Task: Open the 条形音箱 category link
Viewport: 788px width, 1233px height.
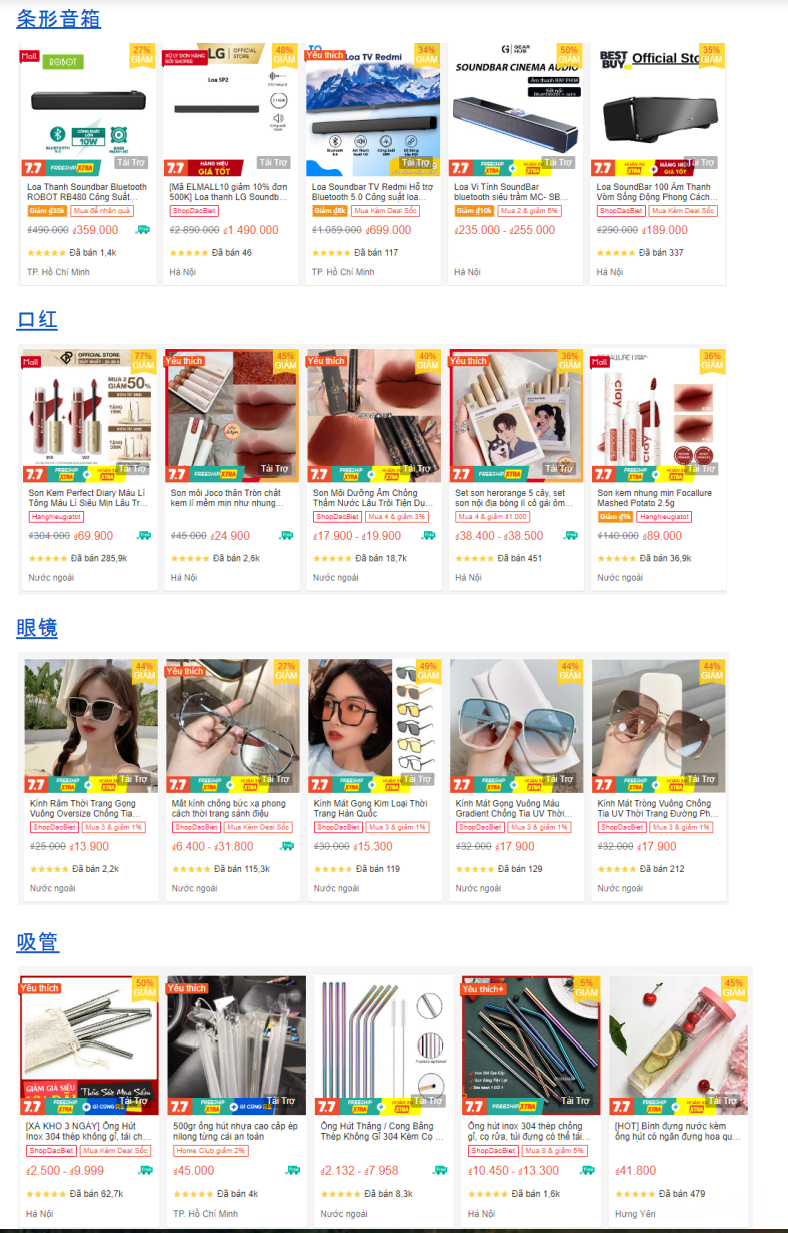Action: (x=58, y=18)
